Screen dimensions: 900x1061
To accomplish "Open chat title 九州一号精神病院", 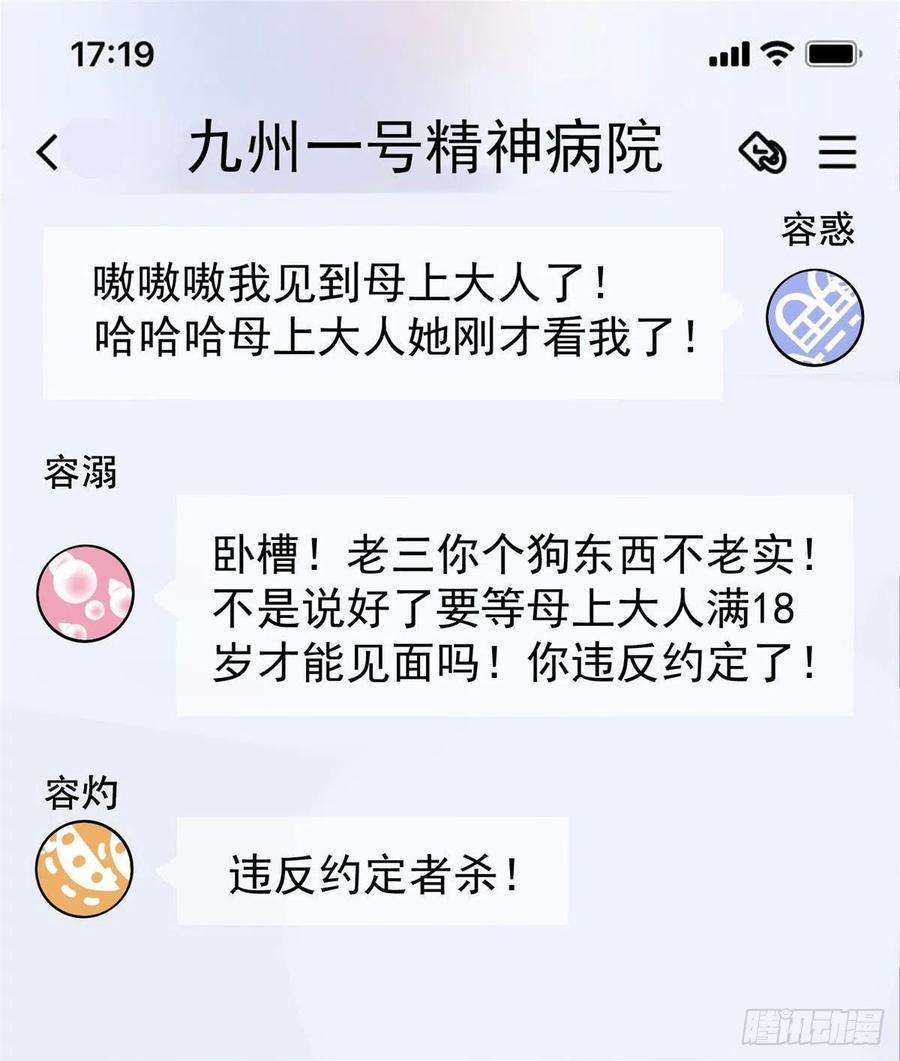I will tap(430, 148).
